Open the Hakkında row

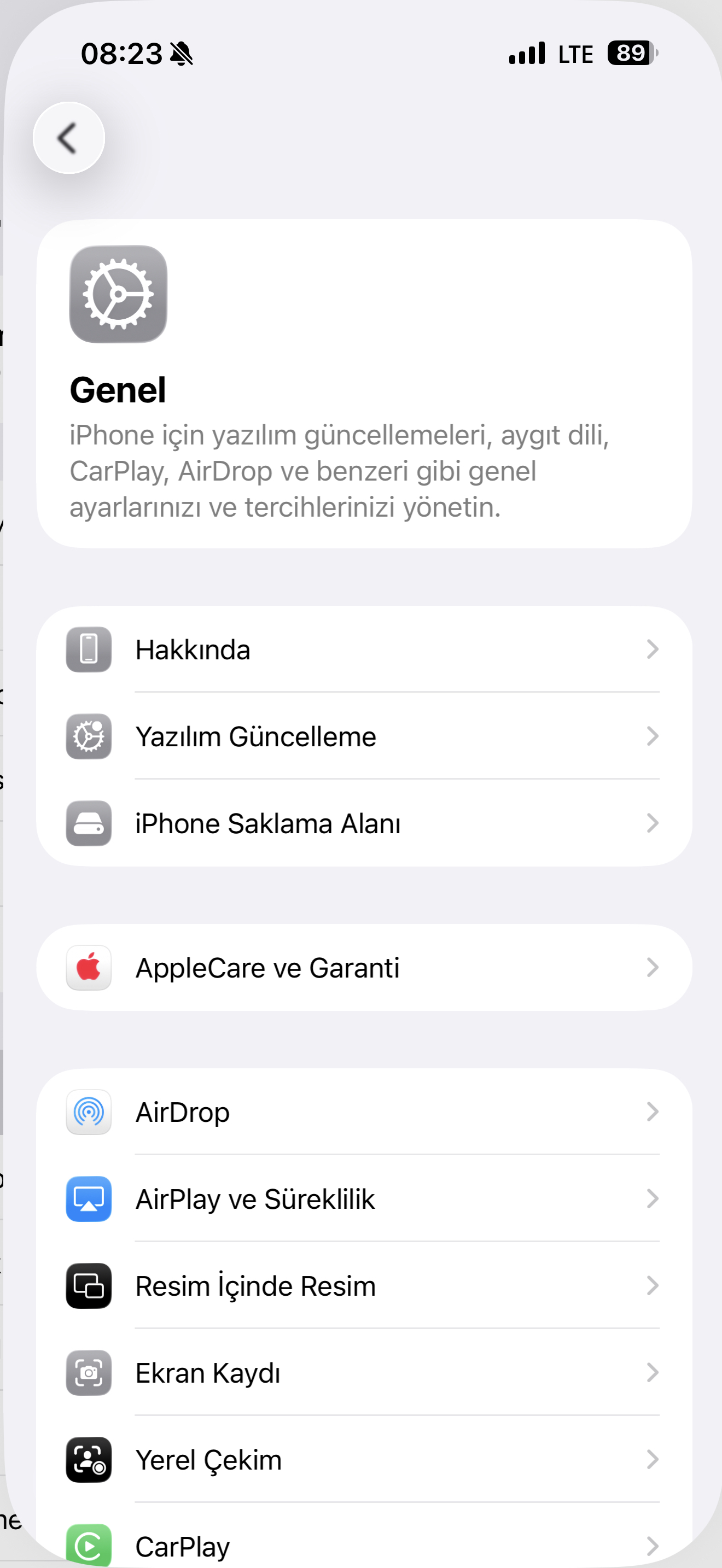pyautogui.click(x=363, y=650)
